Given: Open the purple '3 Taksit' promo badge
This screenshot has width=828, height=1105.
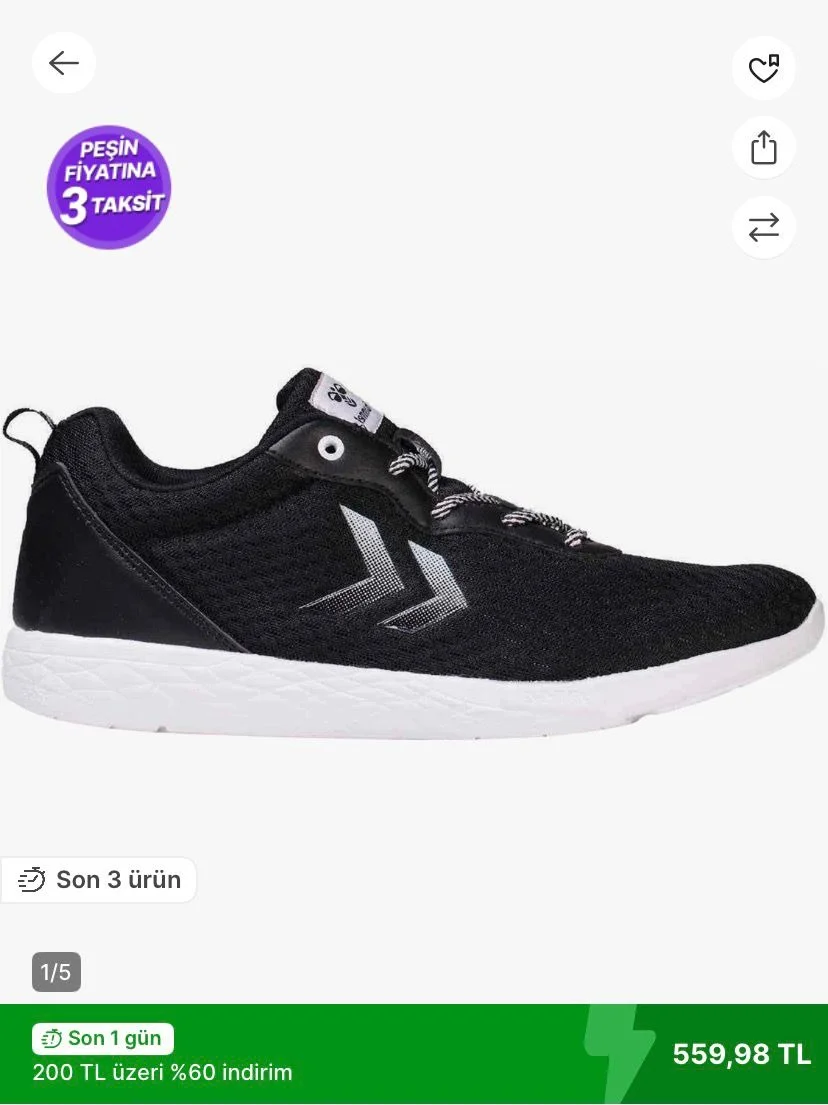Looking at the screenshot, I should [x=109, y=188].
